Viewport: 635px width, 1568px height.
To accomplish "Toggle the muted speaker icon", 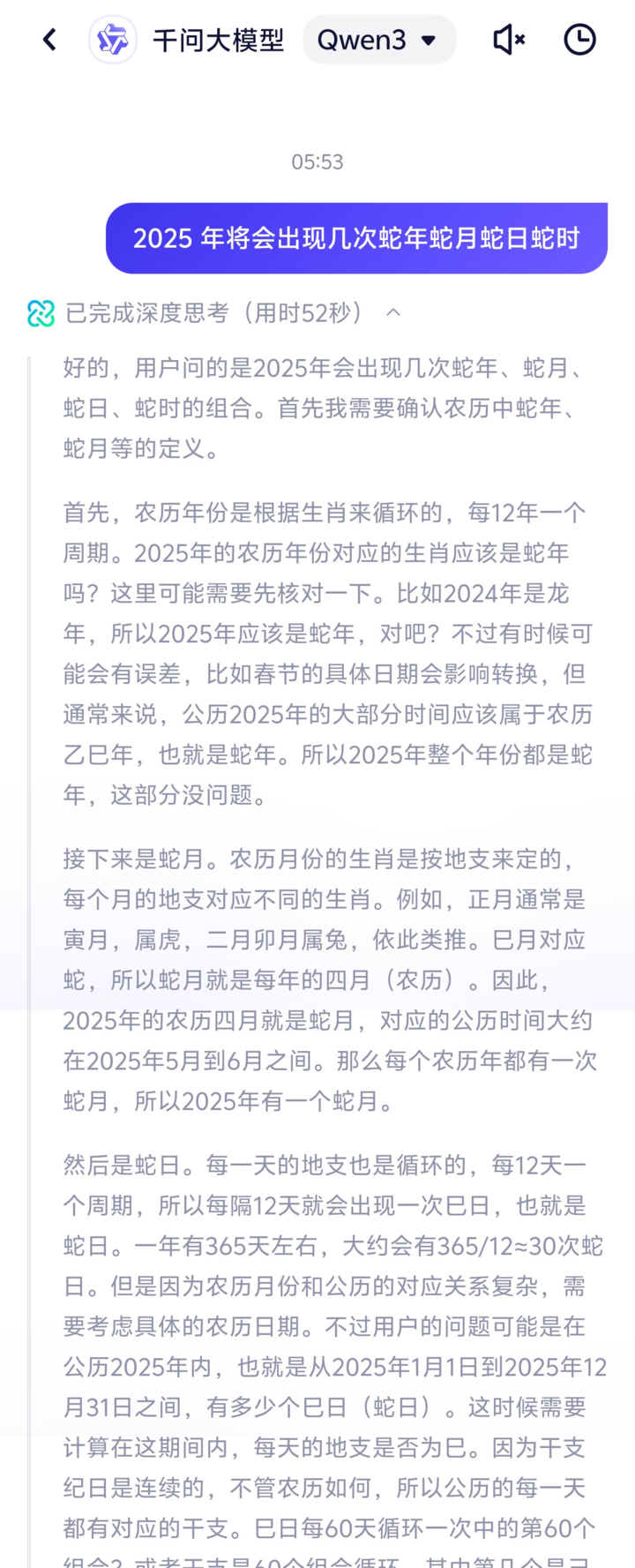I will (x=508, y=40).
